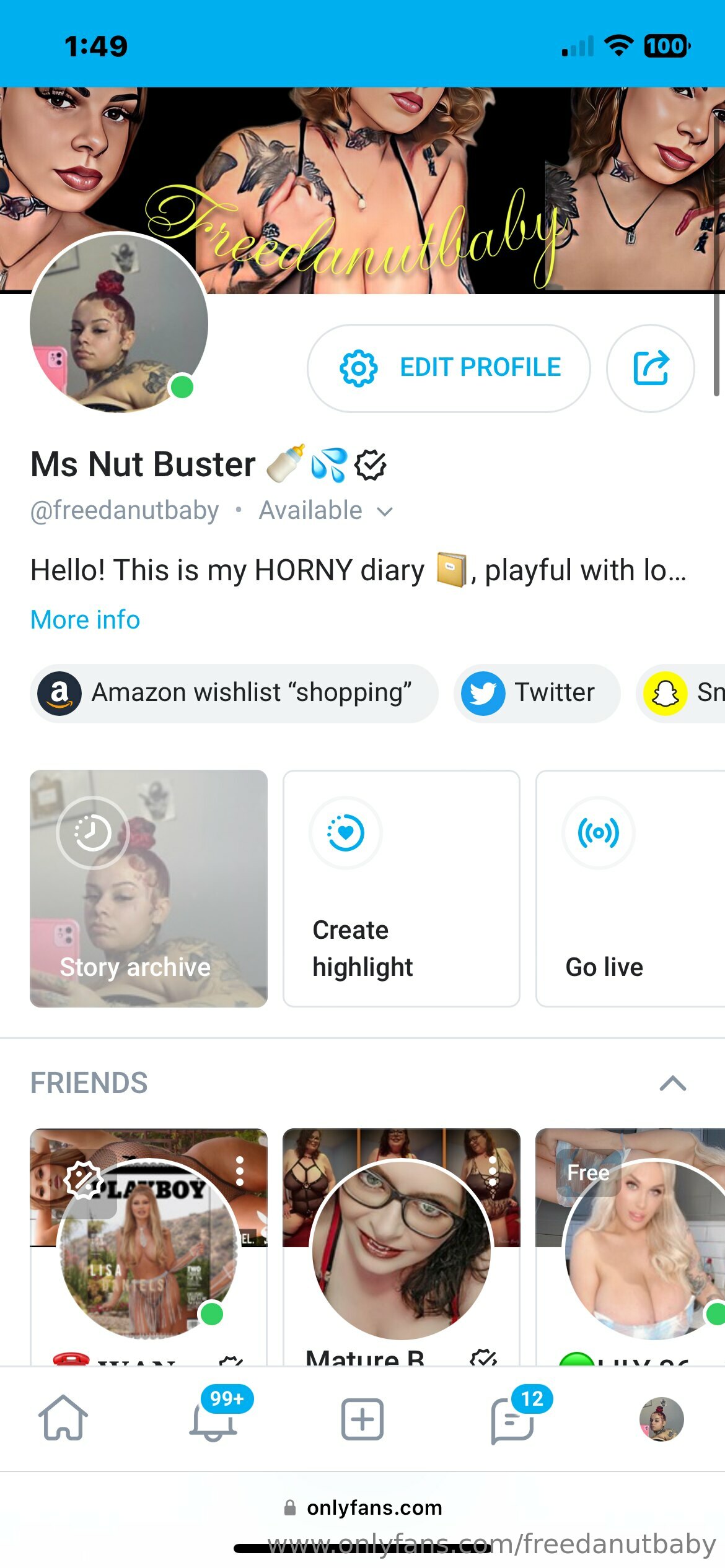Open the Twitter link chip

pyautogui.click(x=537, y=693)
